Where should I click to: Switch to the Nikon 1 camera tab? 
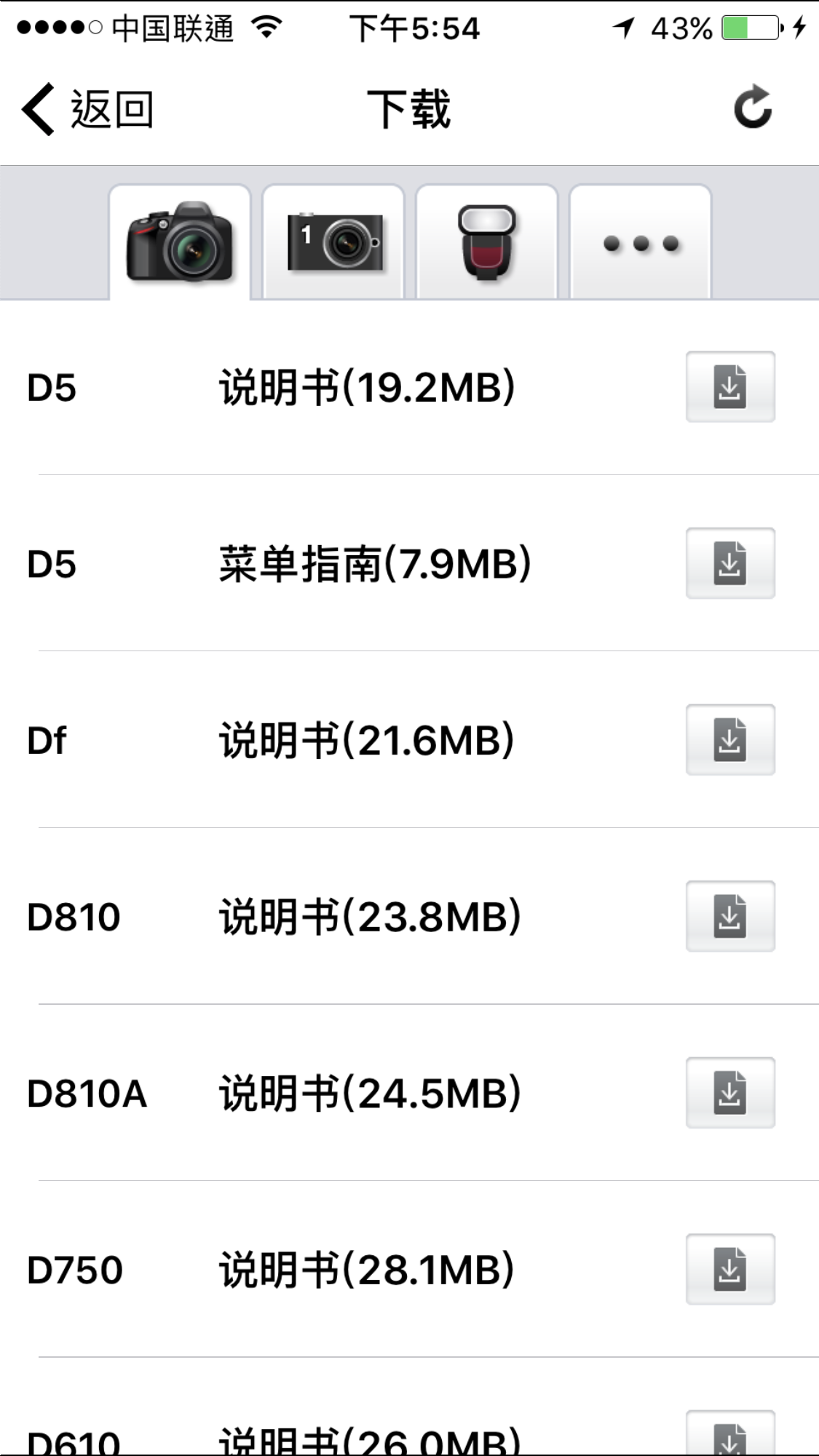tap(333, 242)
